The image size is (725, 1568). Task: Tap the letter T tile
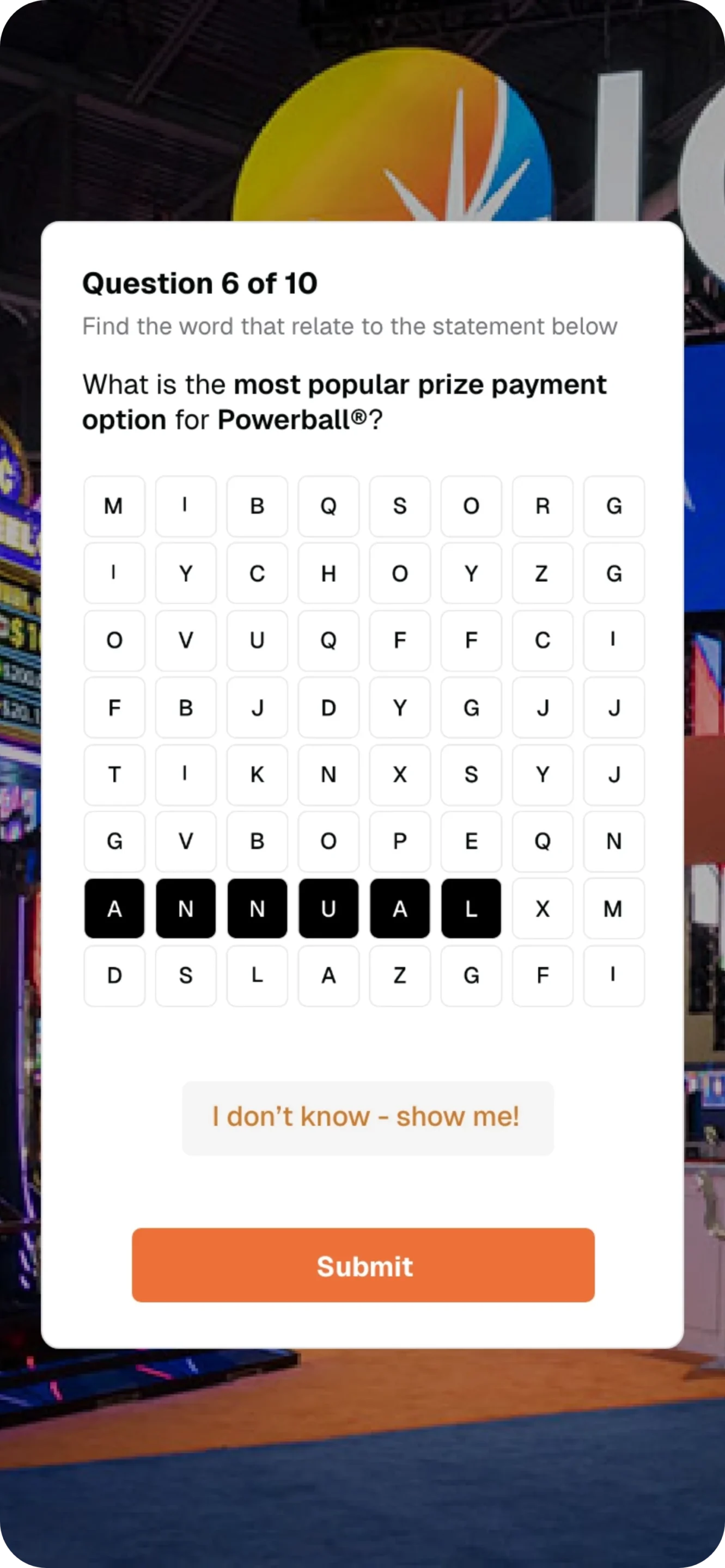point(114,774)
